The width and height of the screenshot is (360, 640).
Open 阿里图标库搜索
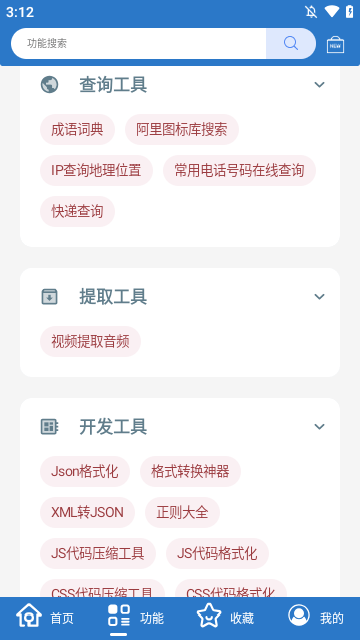click(x=182, y=129)
